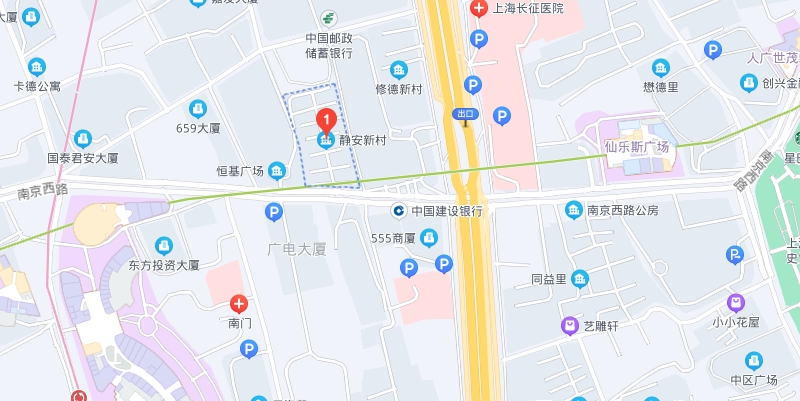Open the 中国建设银行 map marker
The image size is (800, 401).
click(398, 211)
